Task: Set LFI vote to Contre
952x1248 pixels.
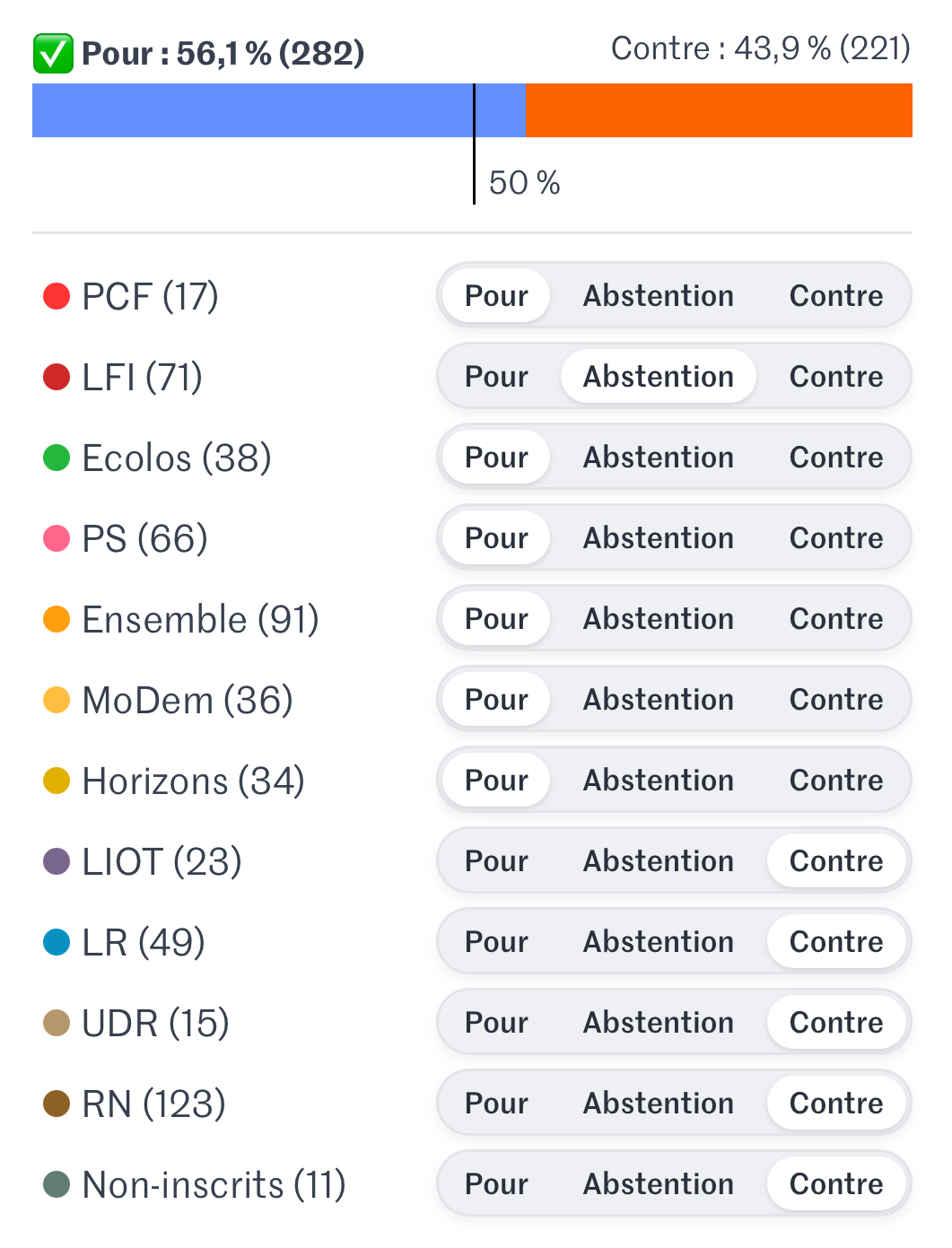Action: coord(835,377)
